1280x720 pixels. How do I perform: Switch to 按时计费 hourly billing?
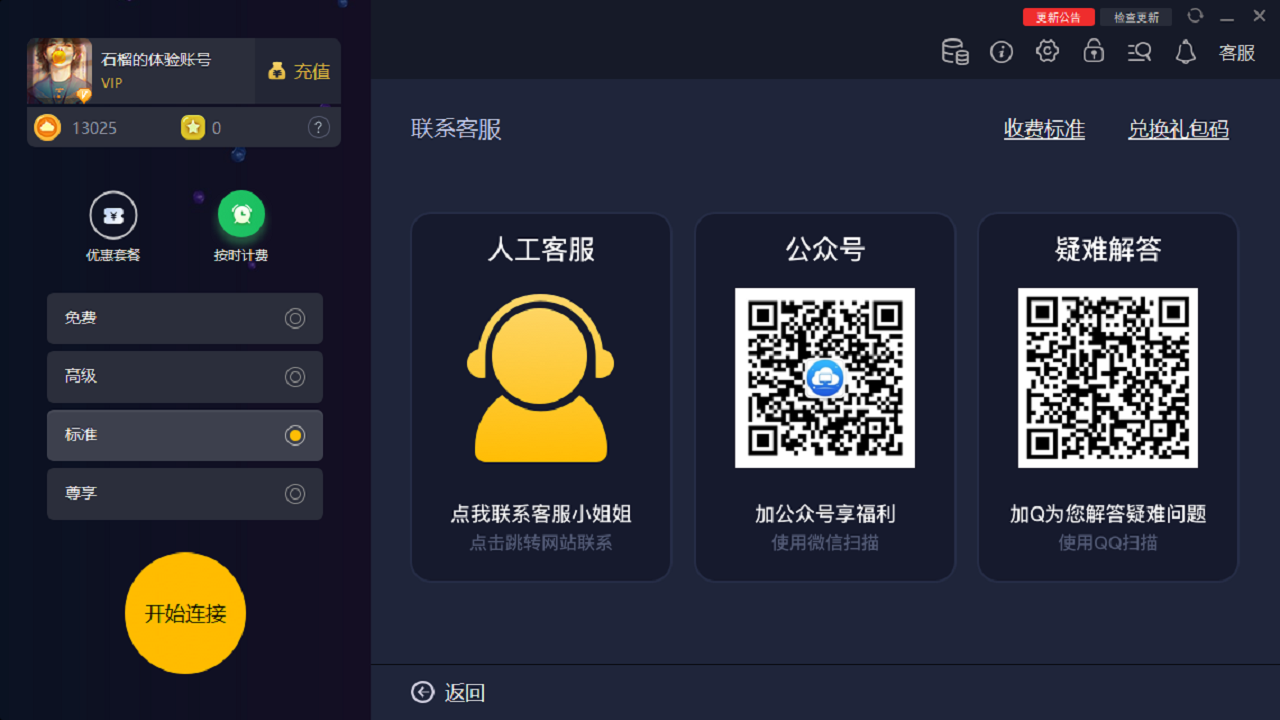pos(241,214)
